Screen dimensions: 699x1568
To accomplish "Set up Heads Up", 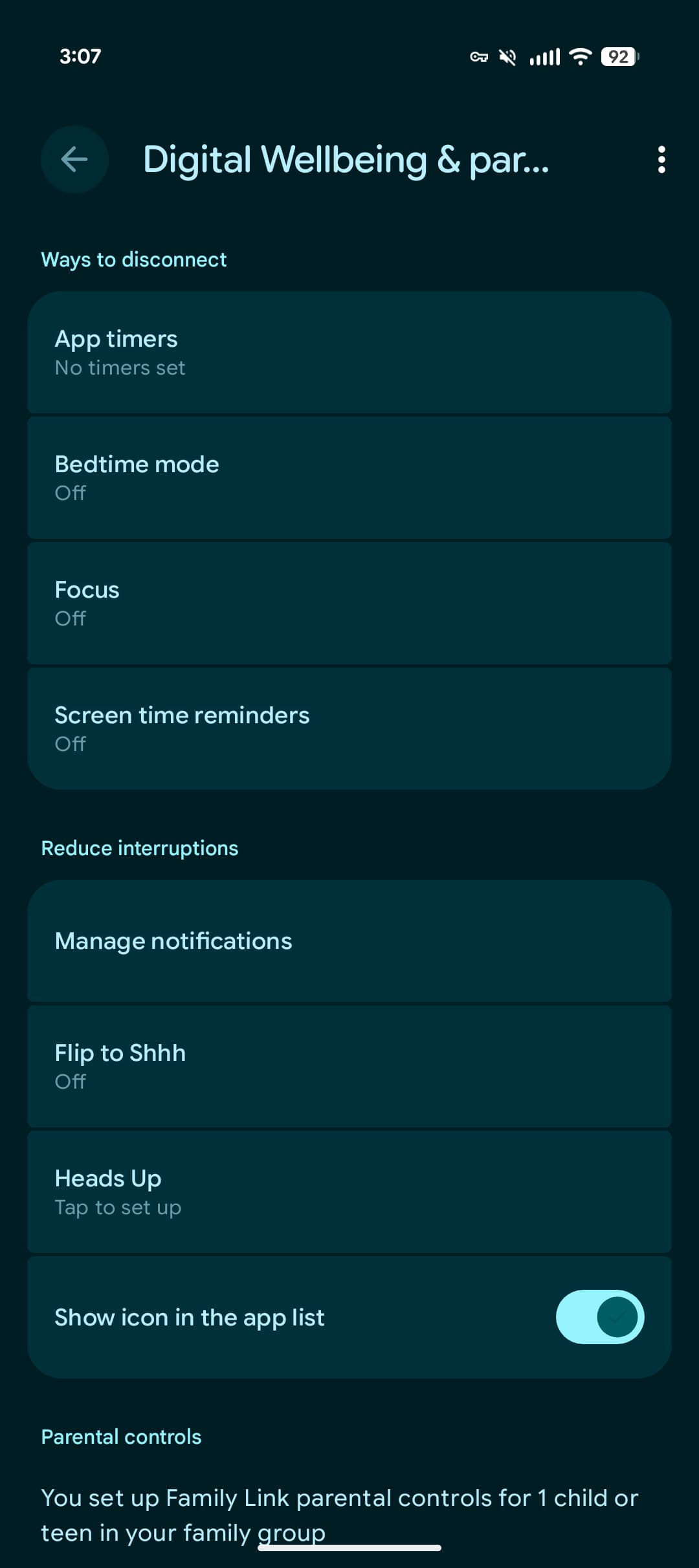I will [x=349, y=1192].
